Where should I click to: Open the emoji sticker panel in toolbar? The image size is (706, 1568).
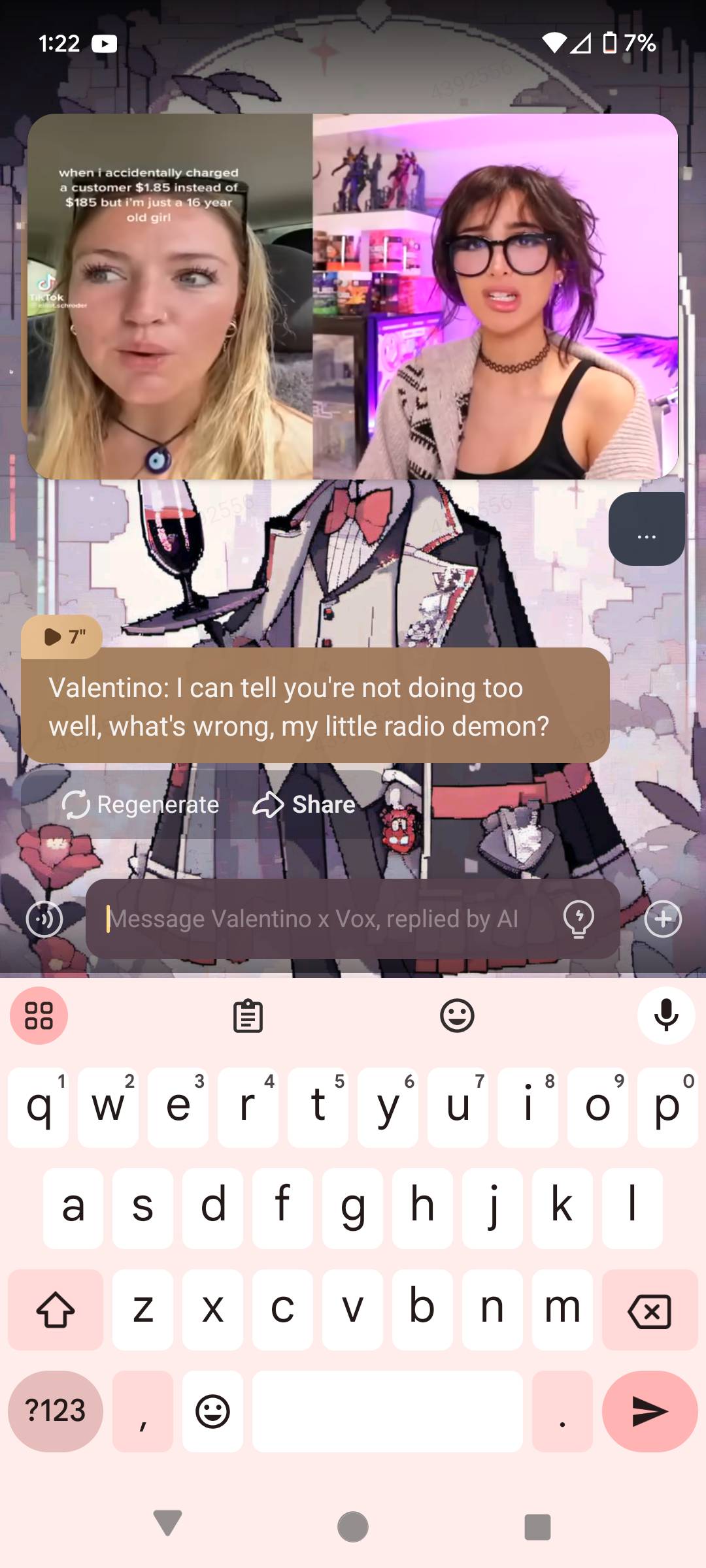pyautogui.click(x=457, y=1016)
